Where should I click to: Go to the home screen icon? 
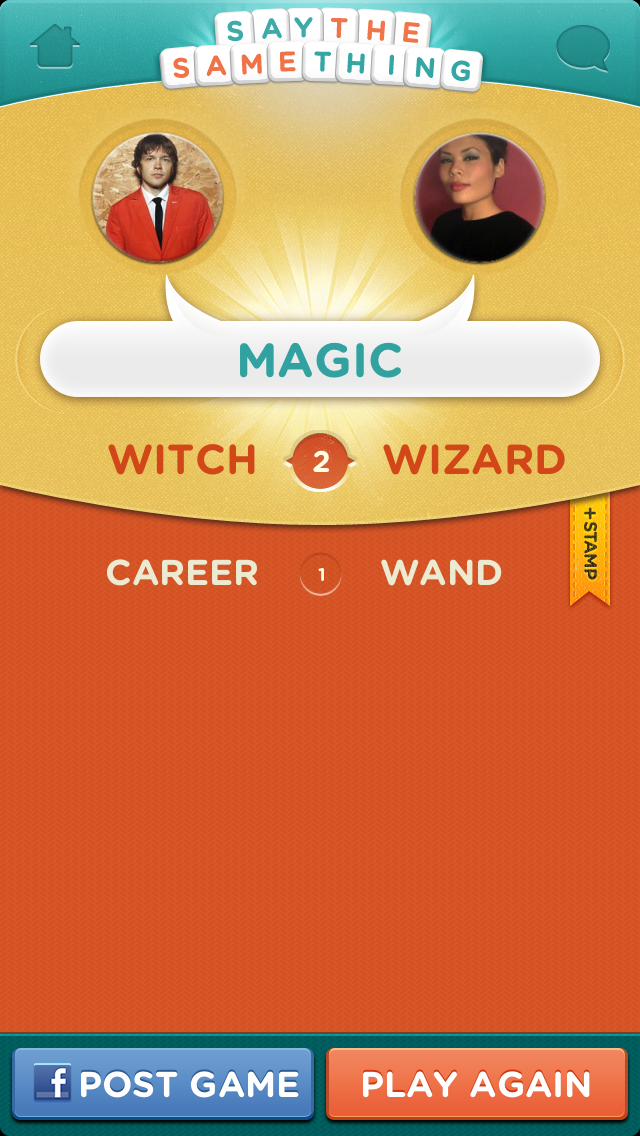(x=54, y=46)
